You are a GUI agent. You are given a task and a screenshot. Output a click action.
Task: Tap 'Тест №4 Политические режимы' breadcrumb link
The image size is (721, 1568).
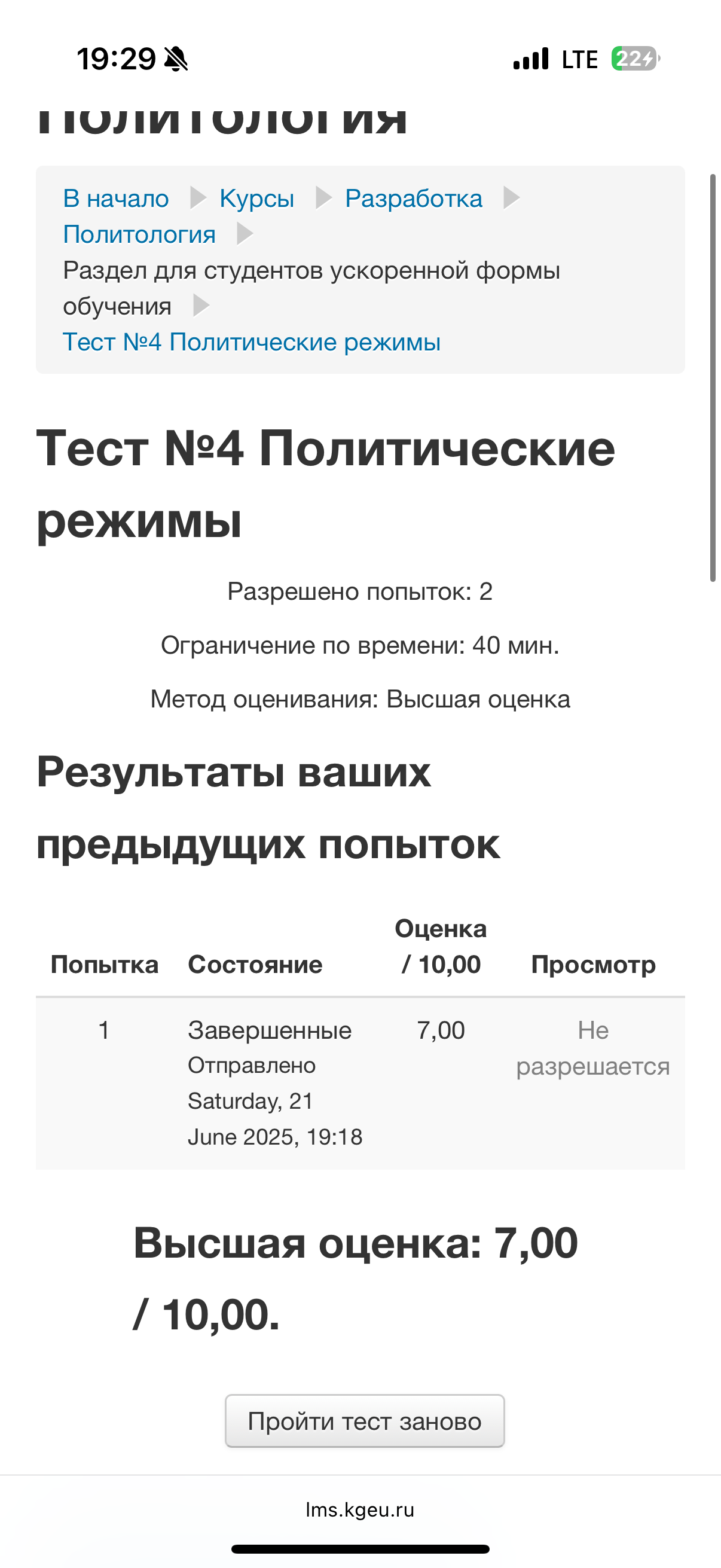(251, 342)
